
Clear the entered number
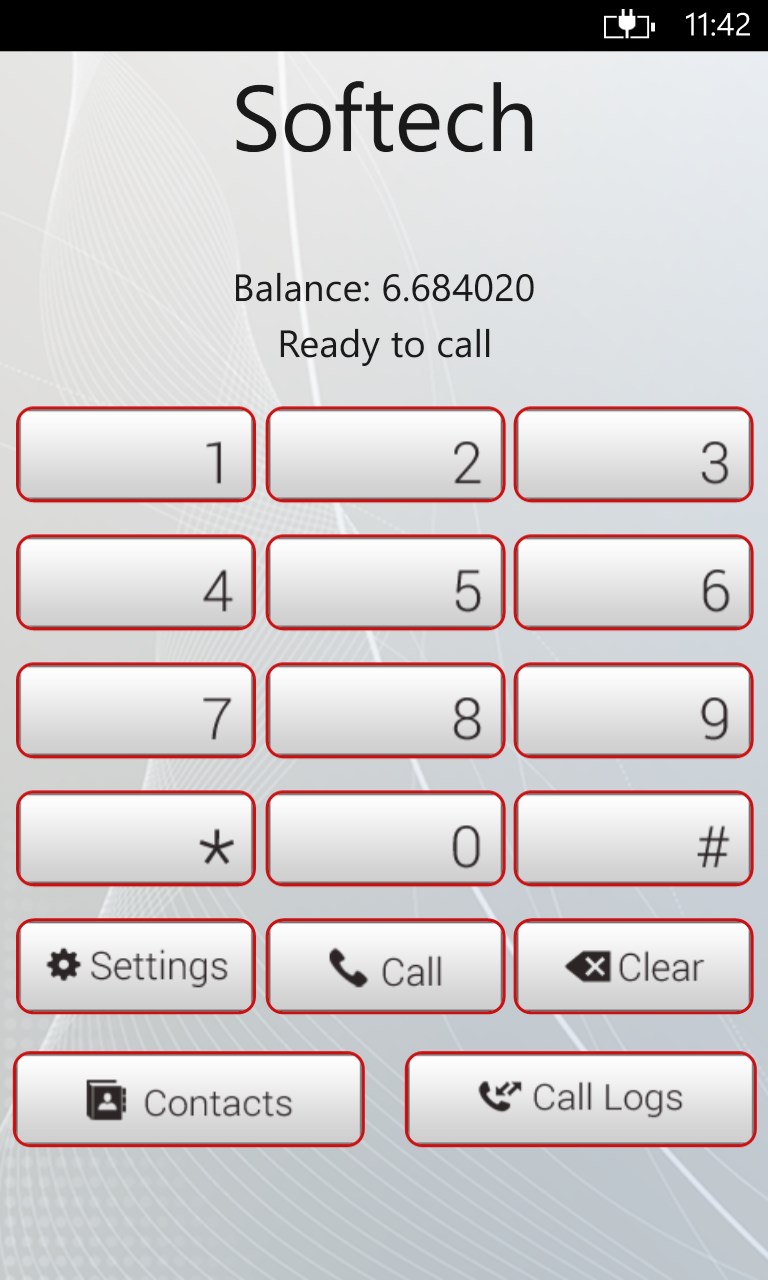[x=633, y=967]
